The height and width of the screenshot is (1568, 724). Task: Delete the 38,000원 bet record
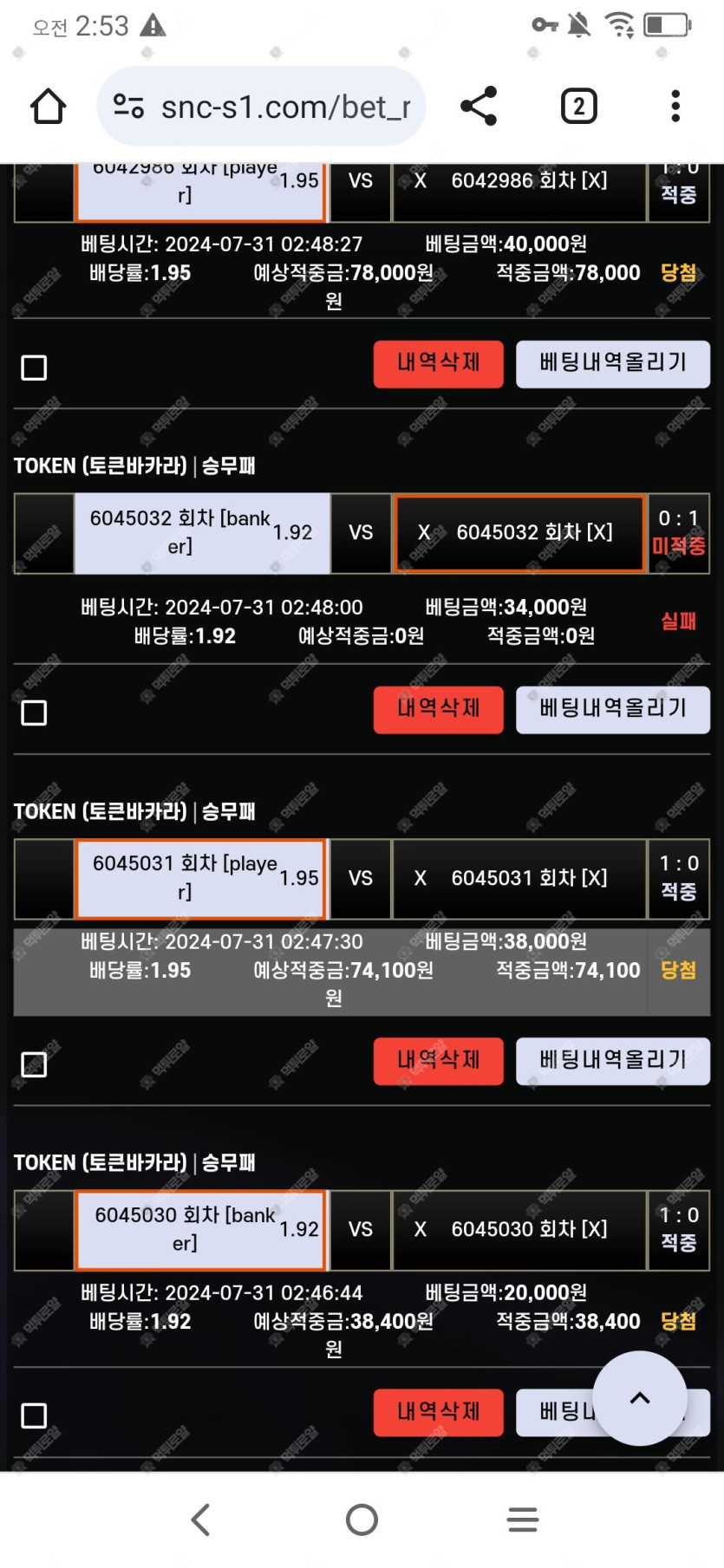tap(438, 1060)
